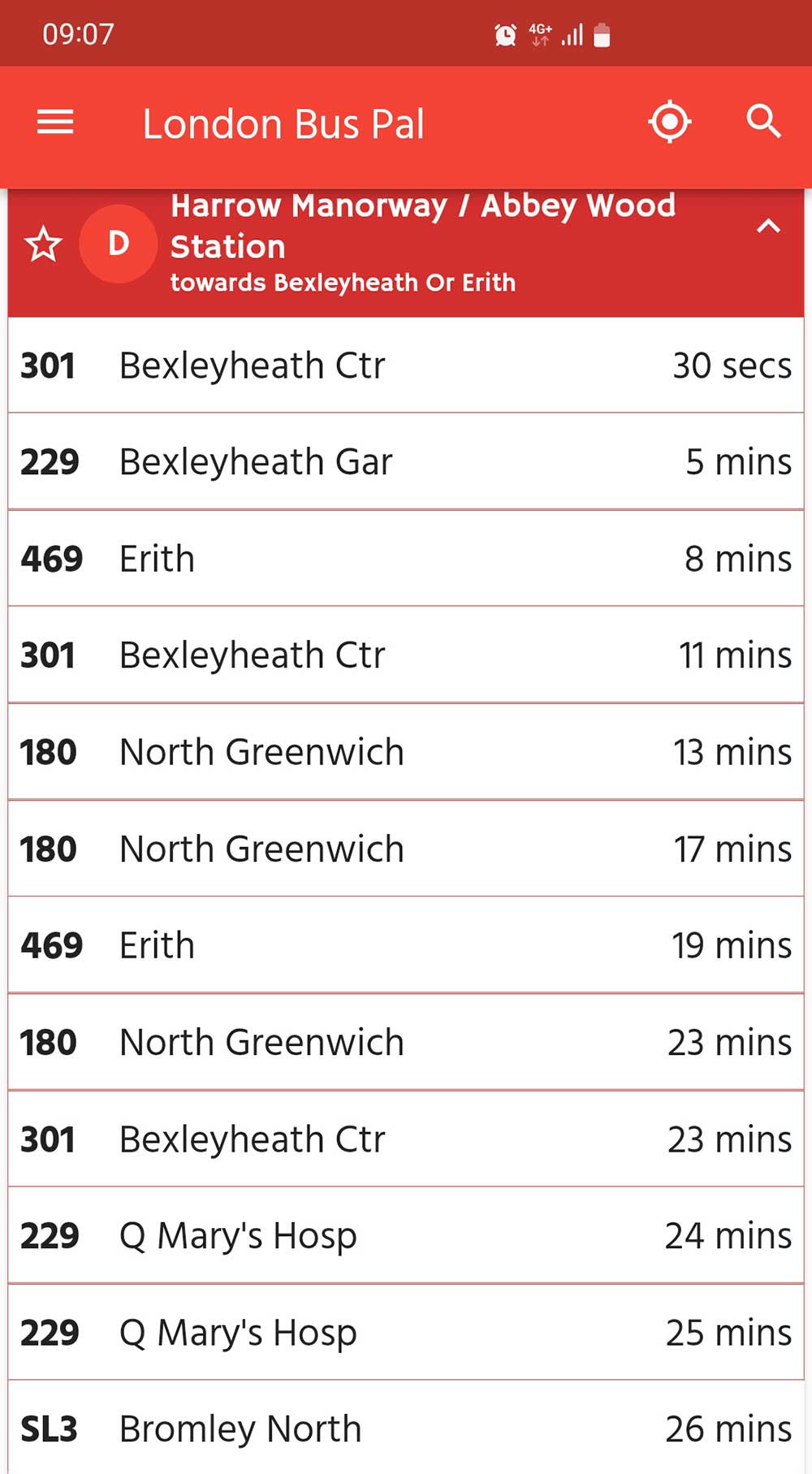
Task: Select 180 North Greenwich in 23 mins
Action: 406,1042
